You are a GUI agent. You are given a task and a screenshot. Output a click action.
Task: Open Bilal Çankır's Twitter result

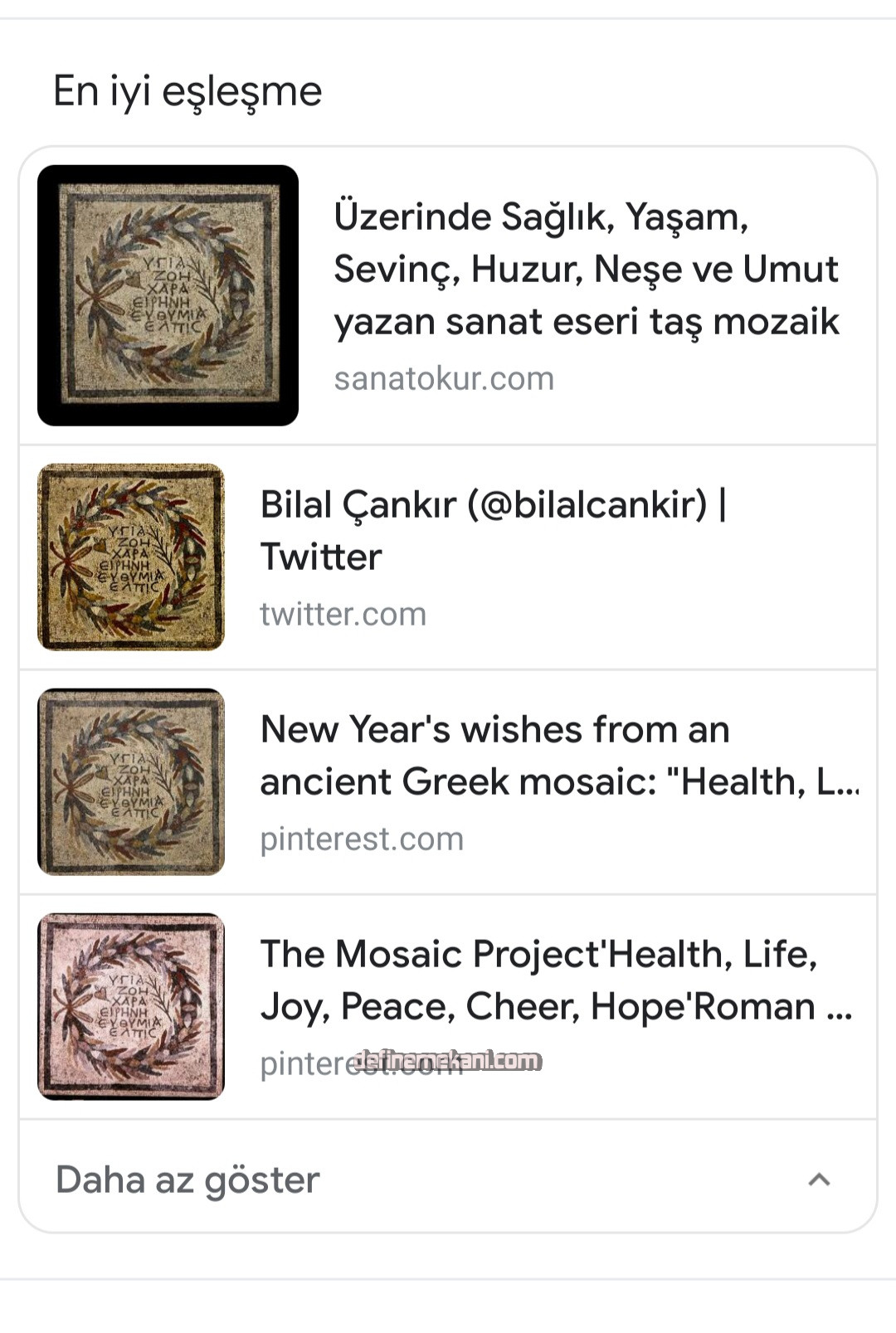point(493,531)
